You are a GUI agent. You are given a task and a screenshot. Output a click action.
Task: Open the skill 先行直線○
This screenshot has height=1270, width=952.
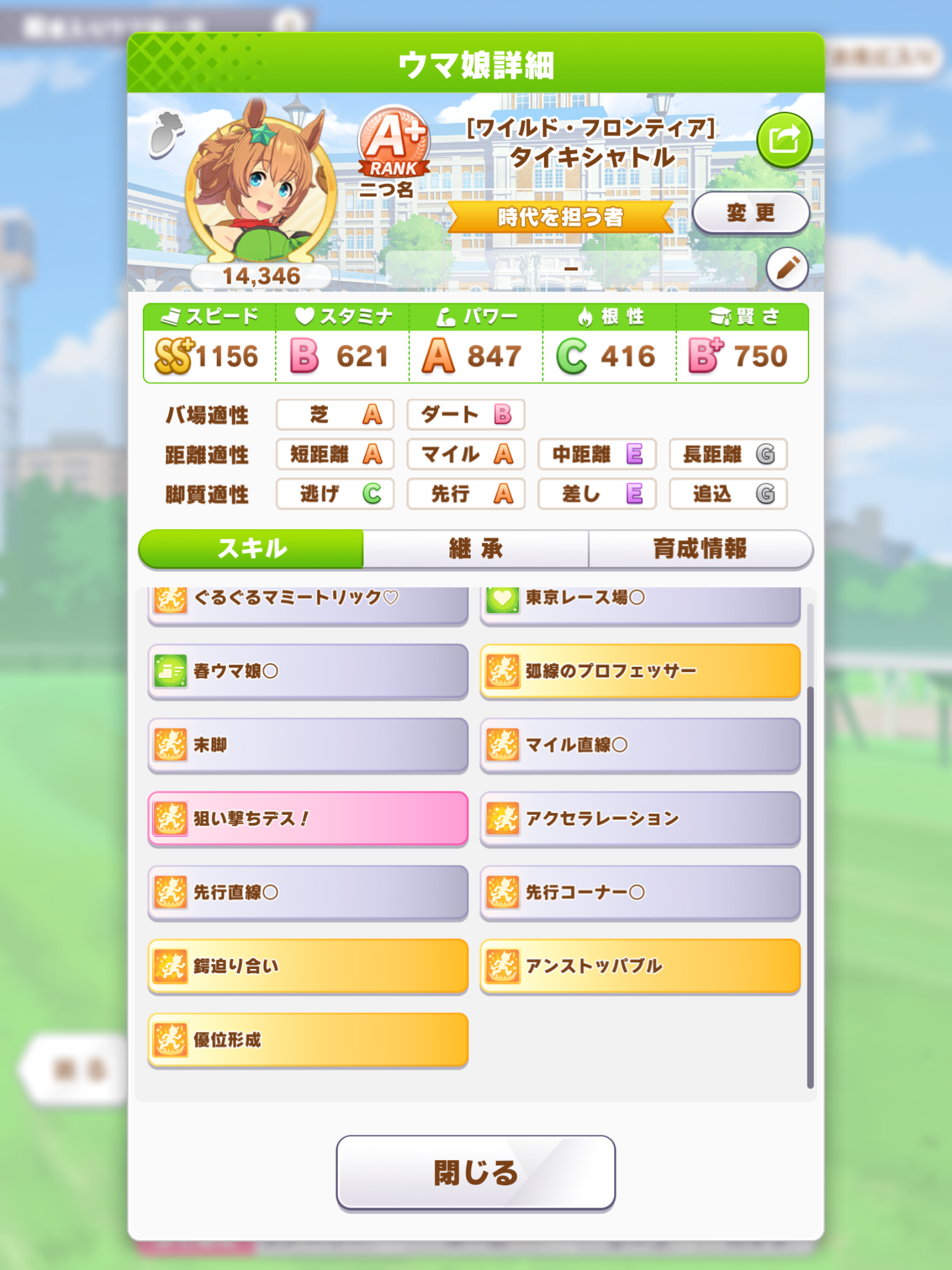tap(307, 893)
